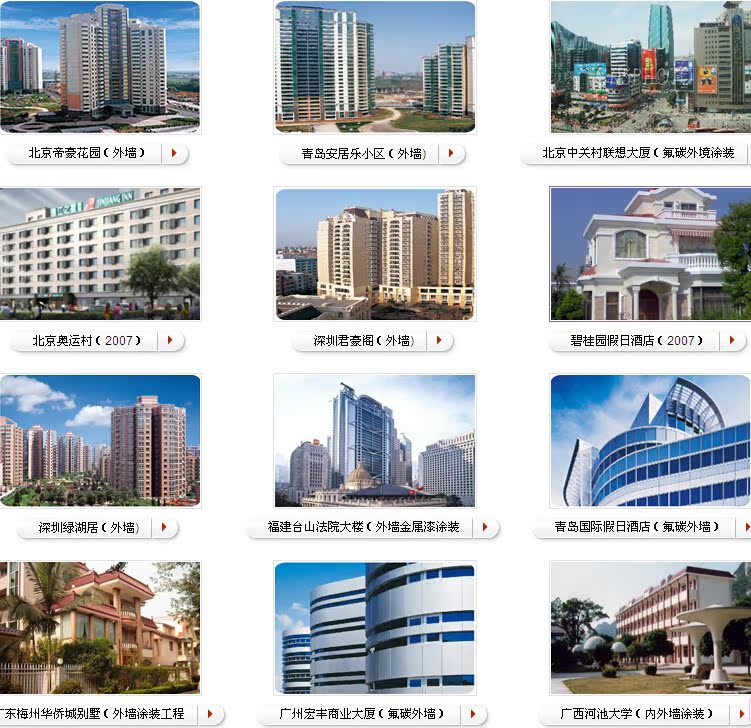Tap the 广西河池大学 campus picture
The width and height of the screenshot is (751, 728).
click(650, 628)
